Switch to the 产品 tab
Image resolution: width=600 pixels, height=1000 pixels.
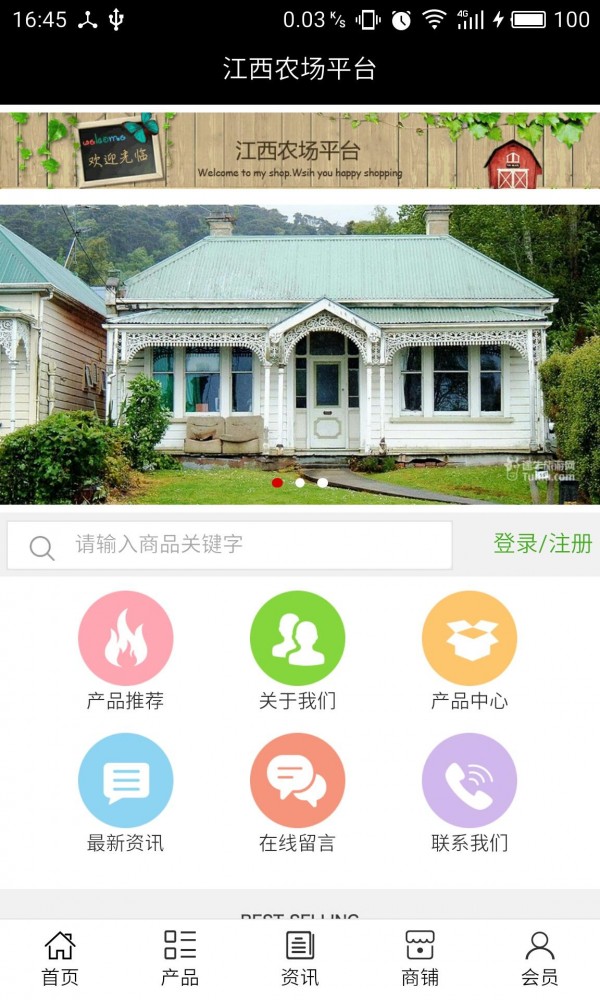click(x=180, y=958)
